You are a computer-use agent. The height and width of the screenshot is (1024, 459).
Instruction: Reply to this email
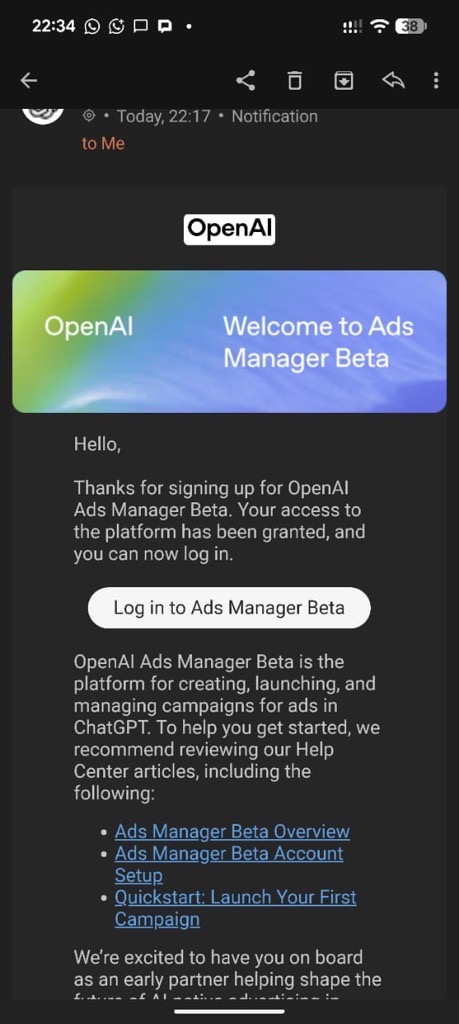[393, 80]
